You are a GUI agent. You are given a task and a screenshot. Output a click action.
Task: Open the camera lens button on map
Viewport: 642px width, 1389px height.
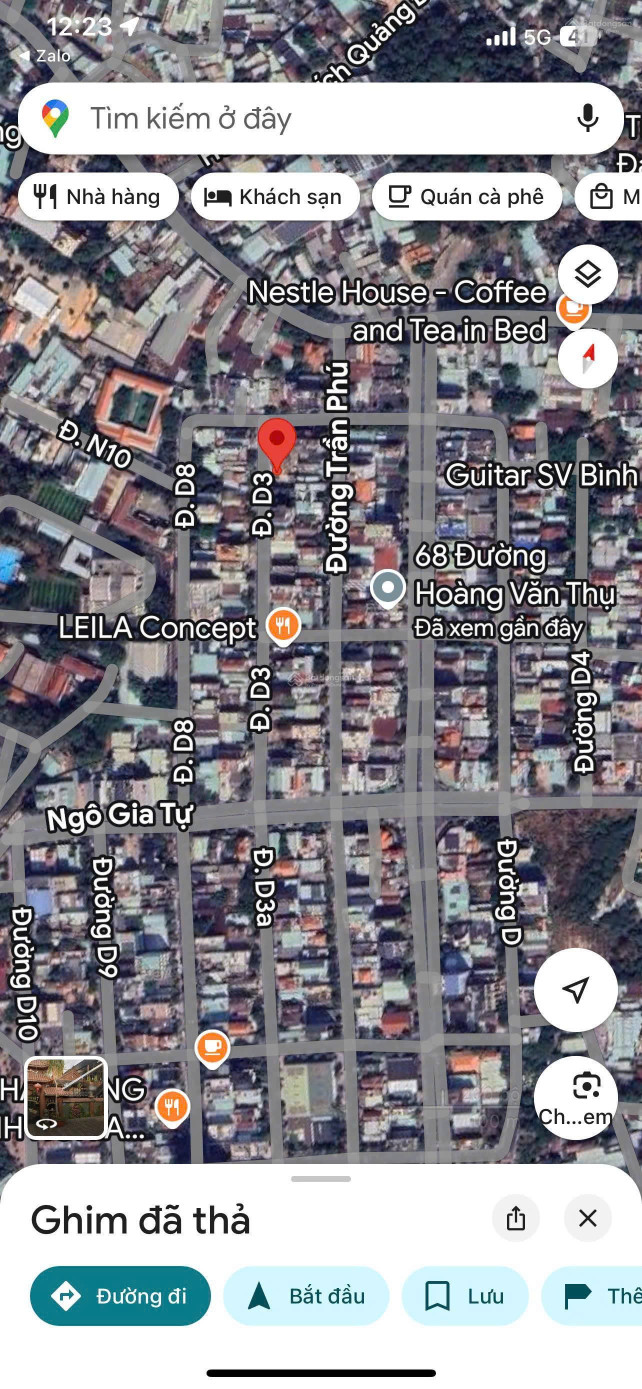pyautogui.click(x=576, y=1097)
